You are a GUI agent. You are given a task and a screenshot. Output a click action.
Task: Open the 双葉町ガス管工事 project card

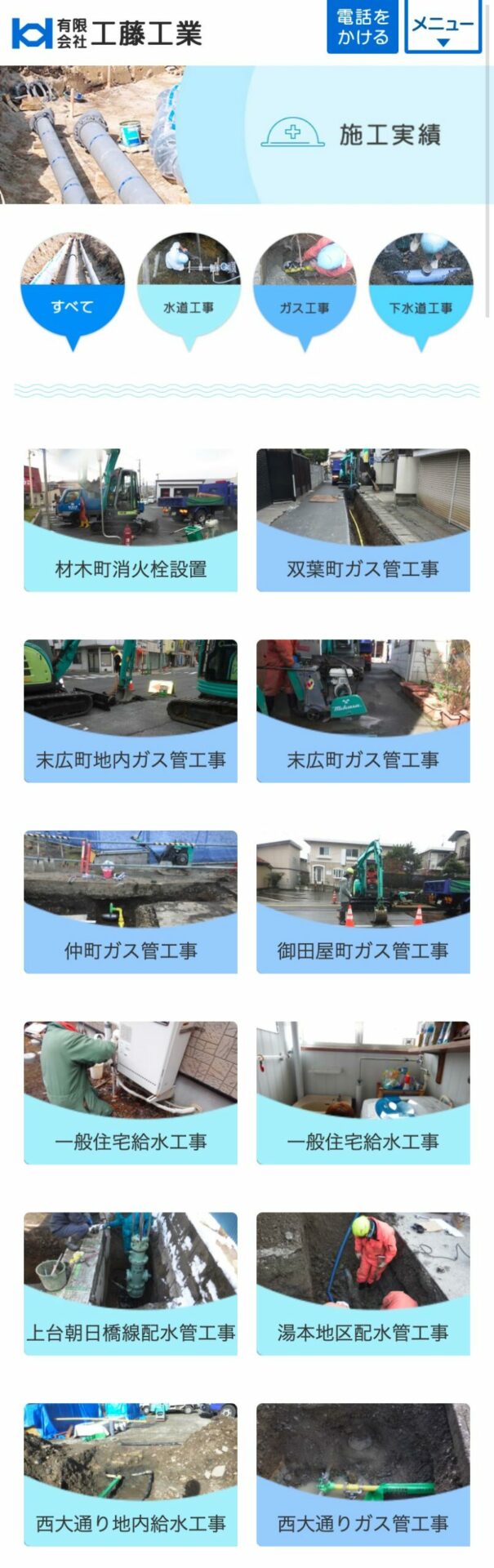point(363,520)
